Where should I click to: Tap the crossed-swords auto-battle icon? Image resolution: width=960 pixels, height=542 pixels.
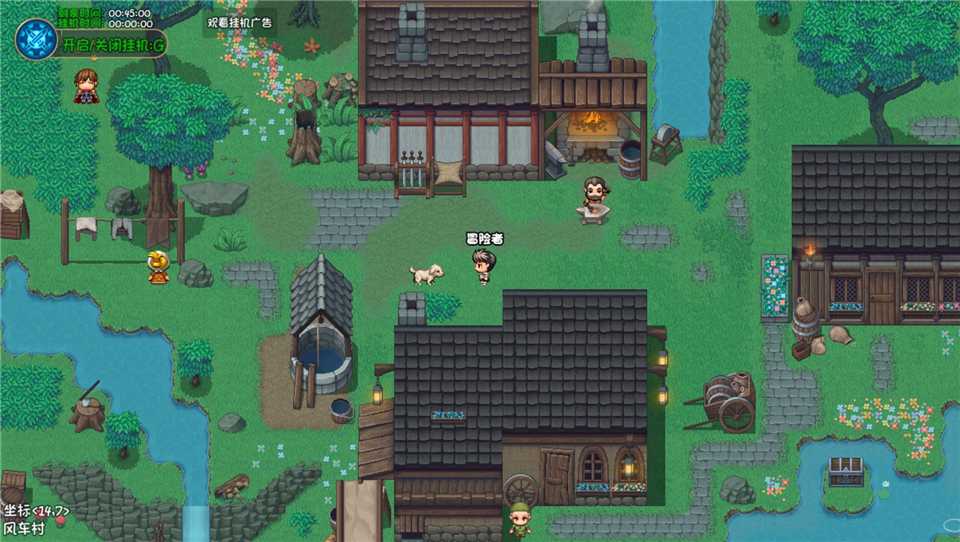point(36,38)
